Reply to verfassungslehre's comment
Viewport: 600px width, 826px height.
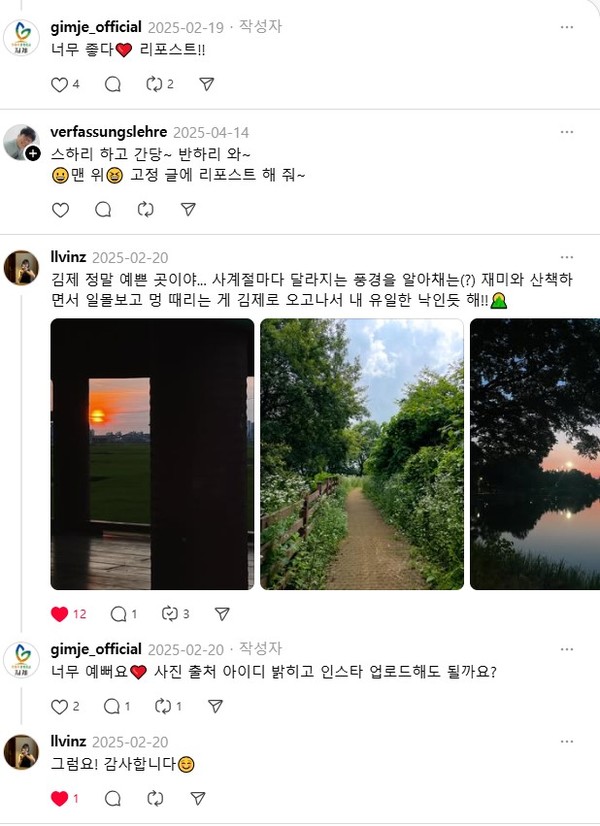click(103, 209)
